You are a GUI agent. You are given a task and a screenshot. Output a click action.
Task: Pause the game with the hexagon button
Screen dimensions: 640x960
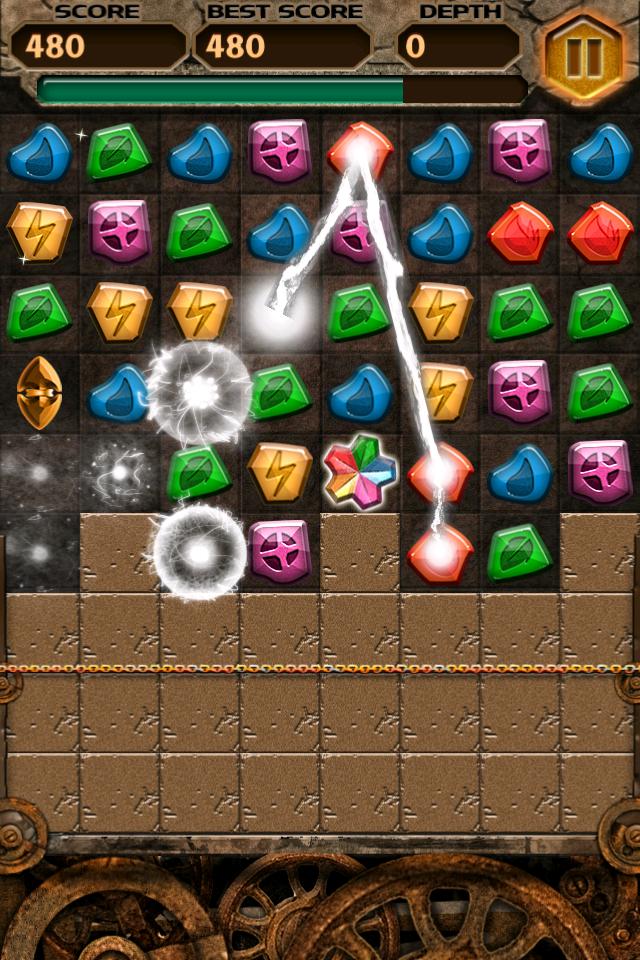583,55
